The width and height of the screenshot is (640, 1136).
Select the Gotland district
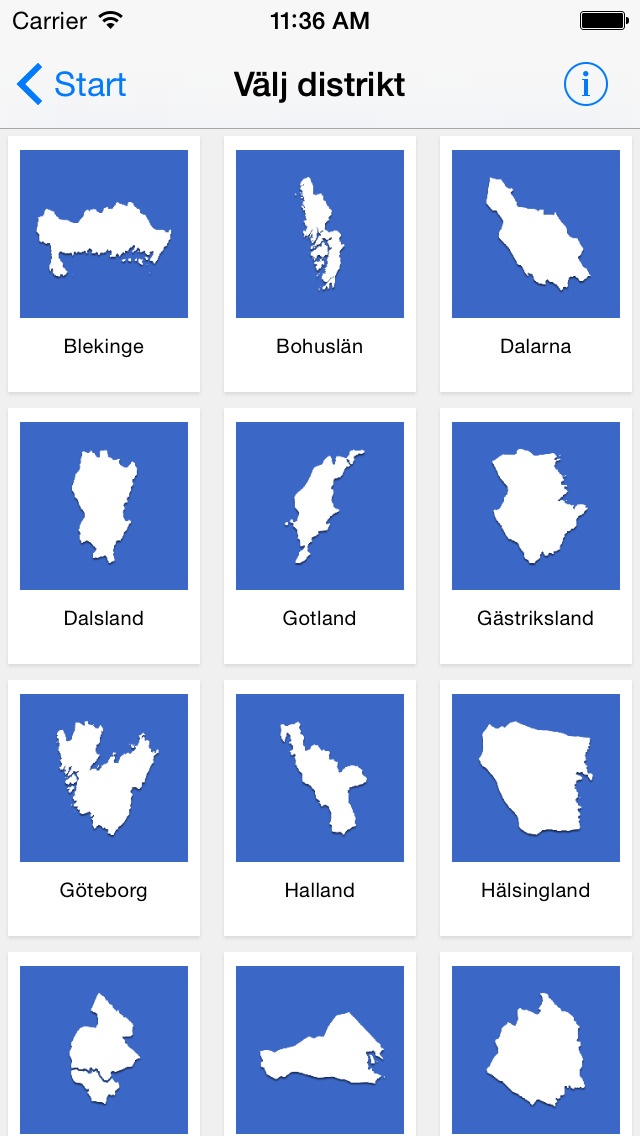coord(320,535)
